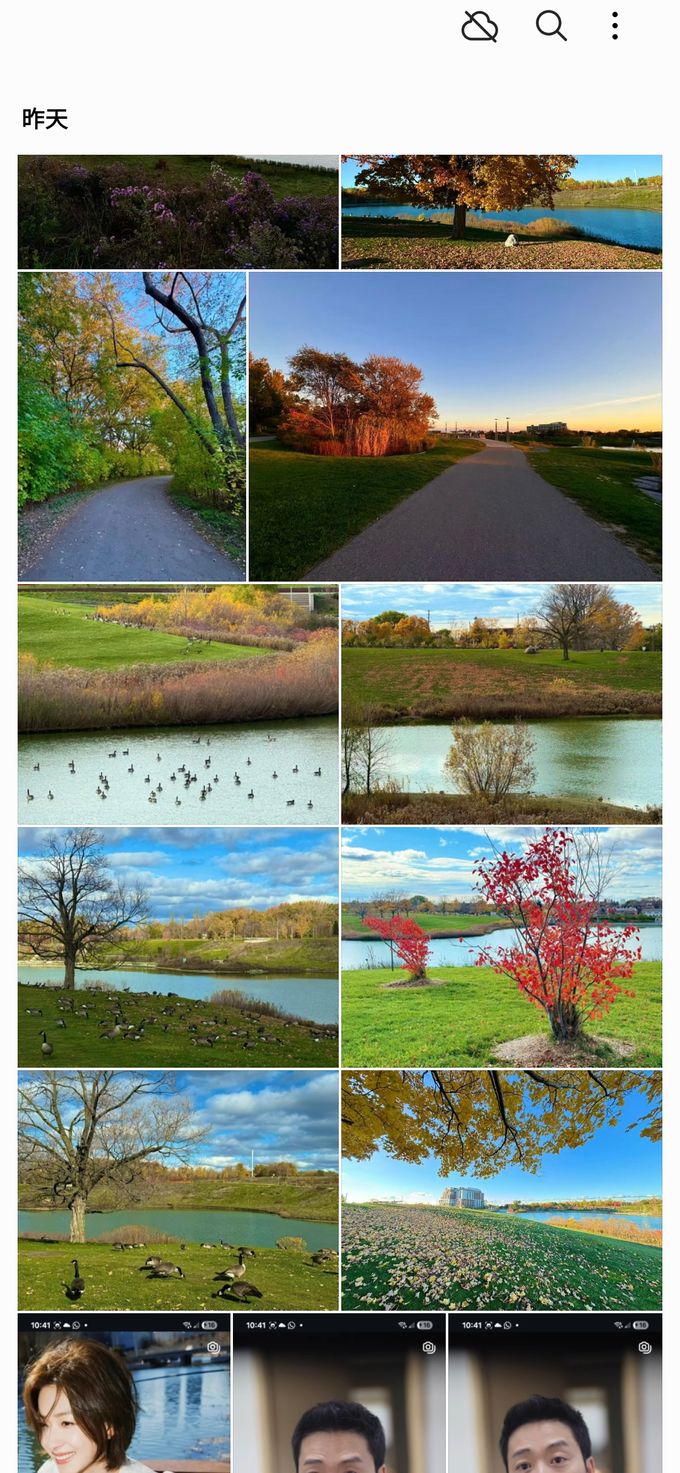
Task: Open the bare tree with geese flock photo
Action: tap(178, 947)
